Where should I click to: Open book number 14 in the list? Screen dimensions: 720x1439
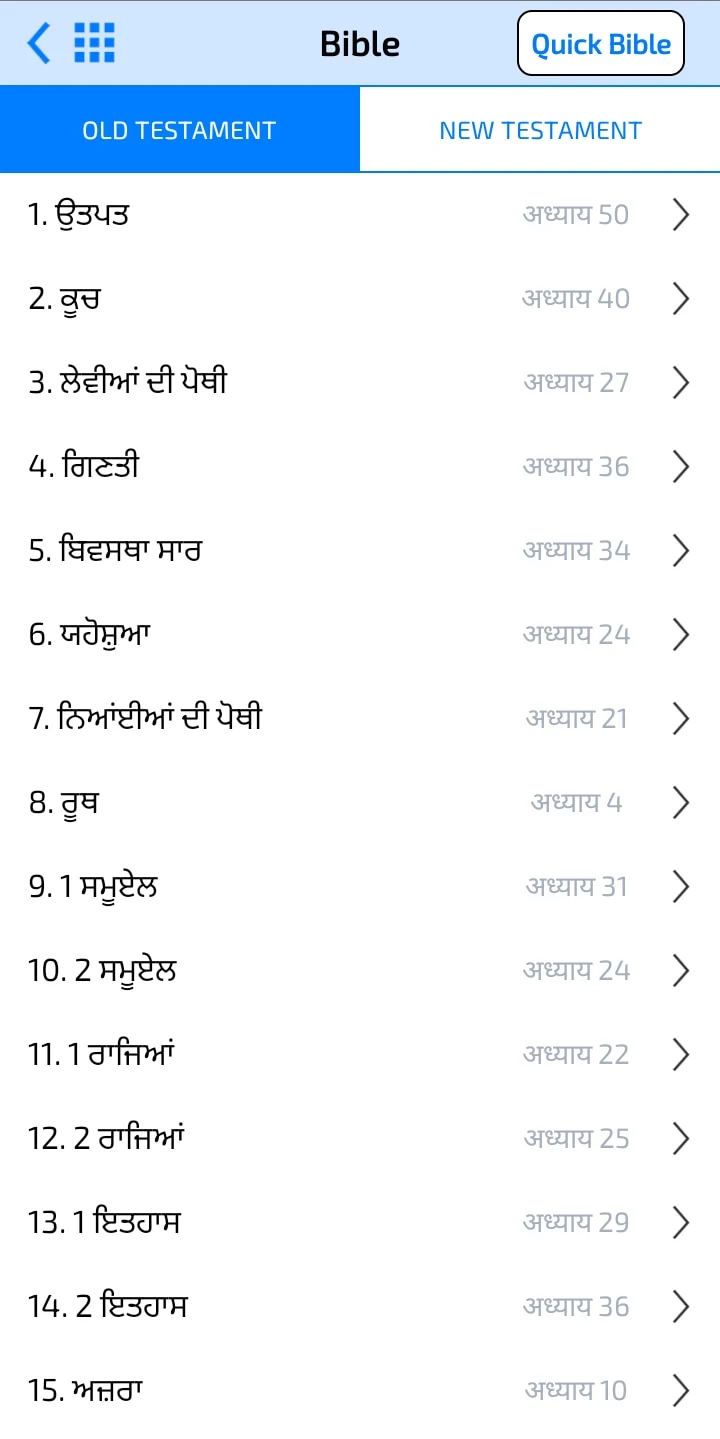[360, 1306]
